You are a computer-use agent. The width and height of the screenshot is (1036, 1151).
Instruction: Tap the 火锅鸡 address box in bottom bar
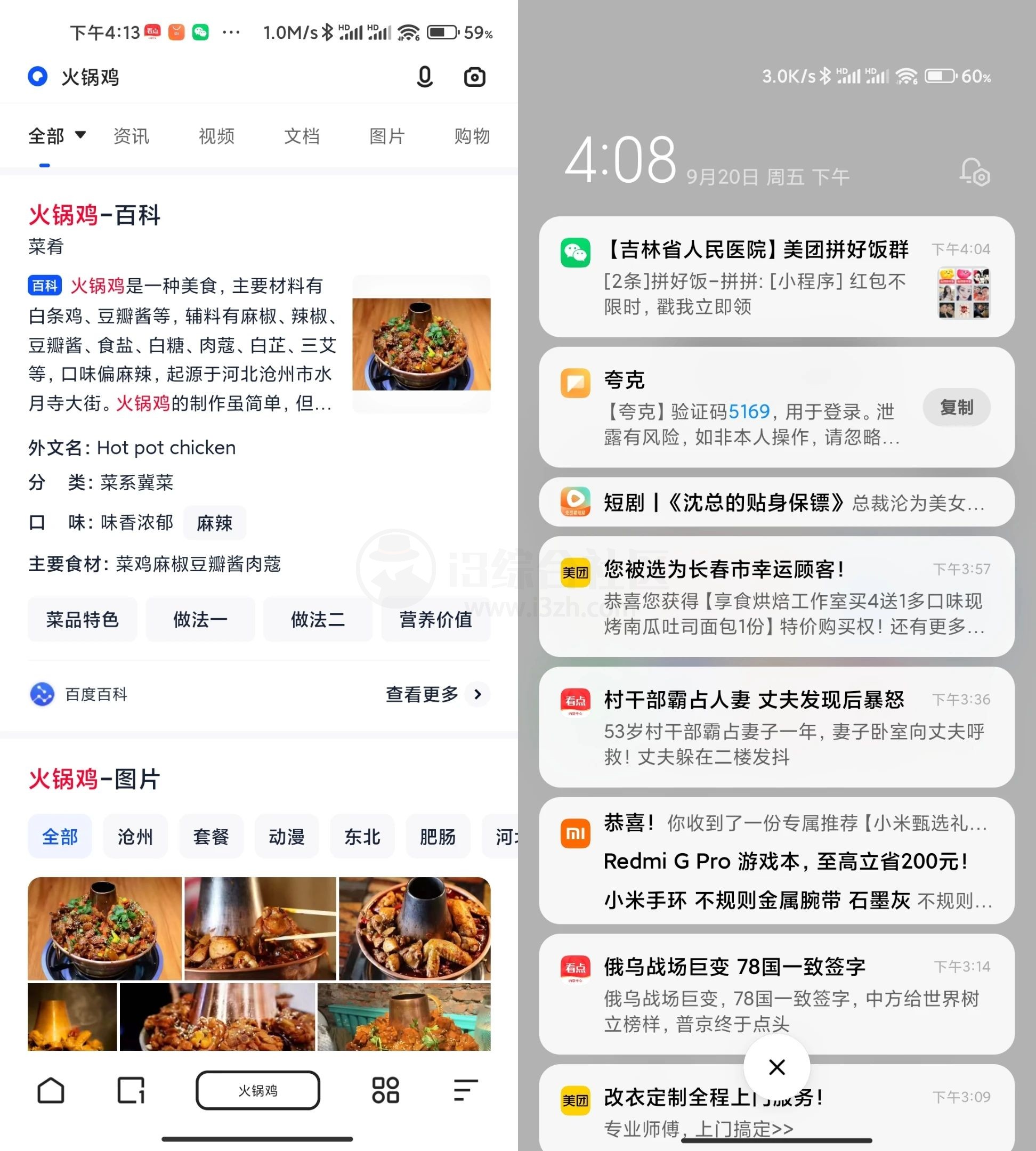258,1090
